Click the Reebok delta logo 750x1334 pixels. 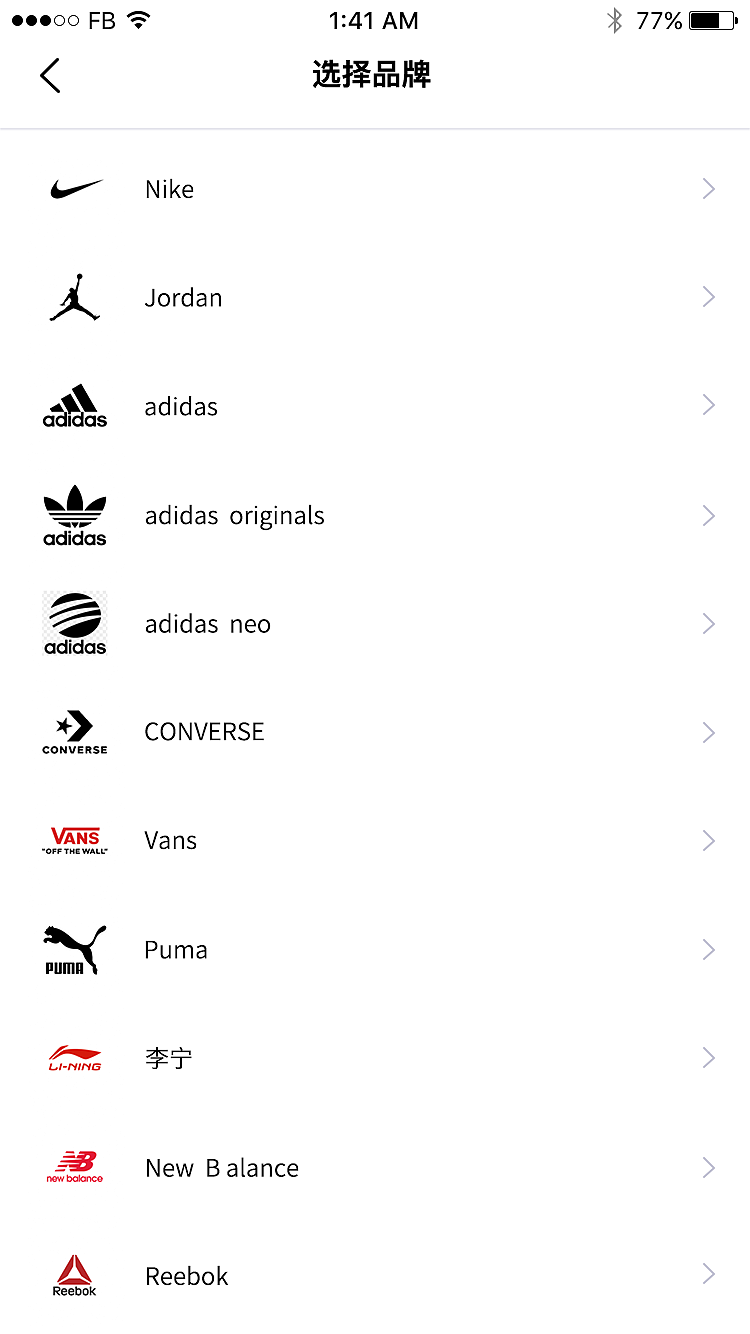(x=75, y=1275)
